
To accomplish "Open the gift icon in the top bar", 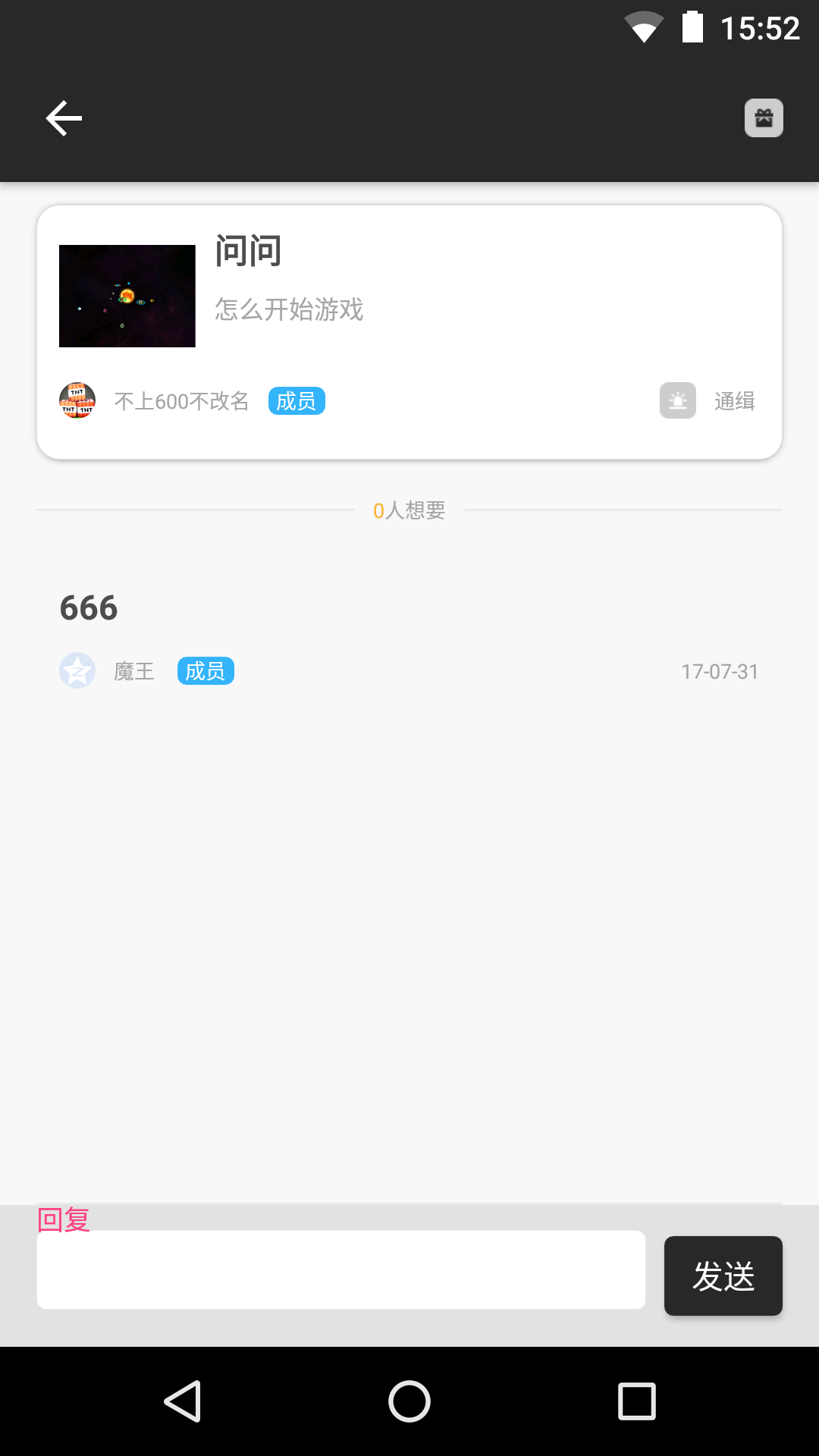I will click(x=764, y=118).
